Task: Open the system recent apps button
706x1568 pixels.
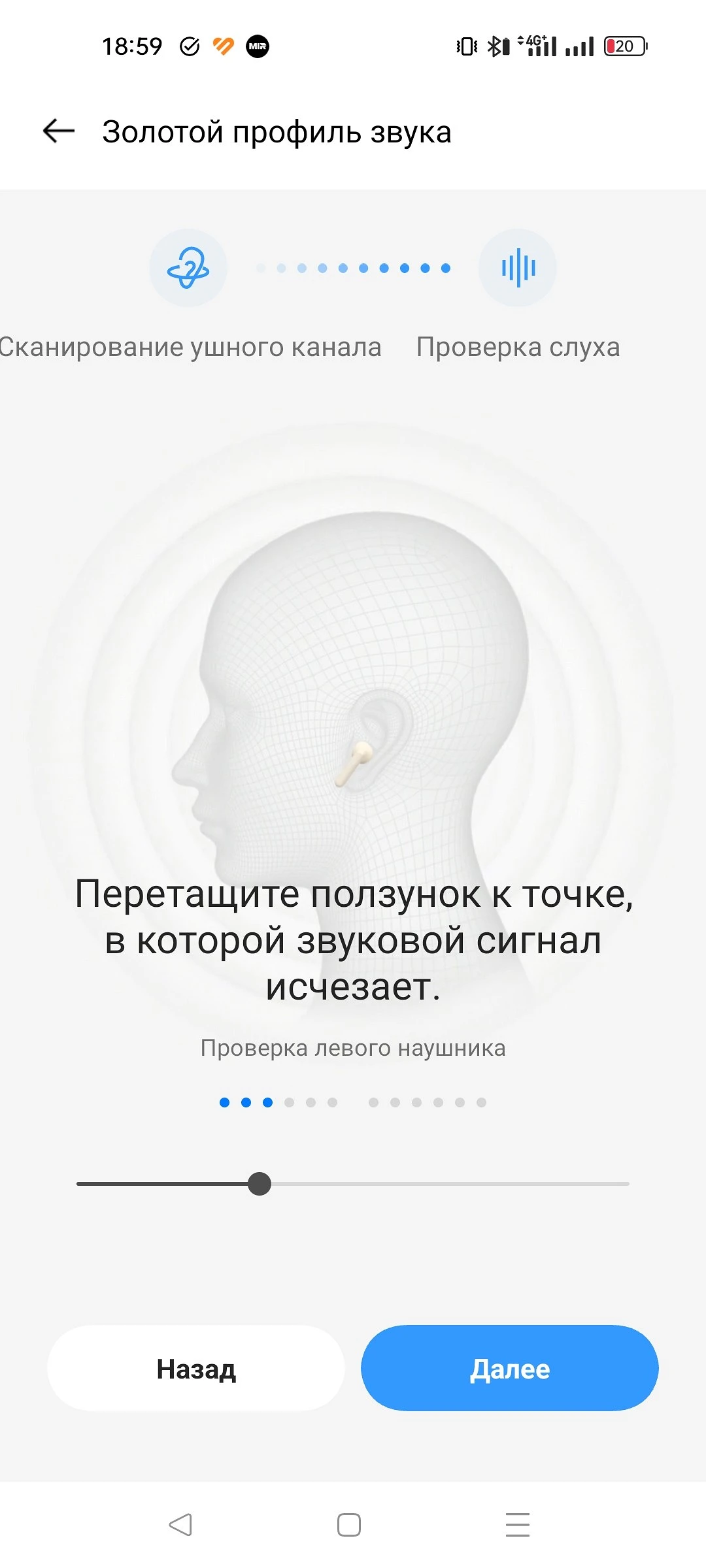Action: coord(517,1524)
